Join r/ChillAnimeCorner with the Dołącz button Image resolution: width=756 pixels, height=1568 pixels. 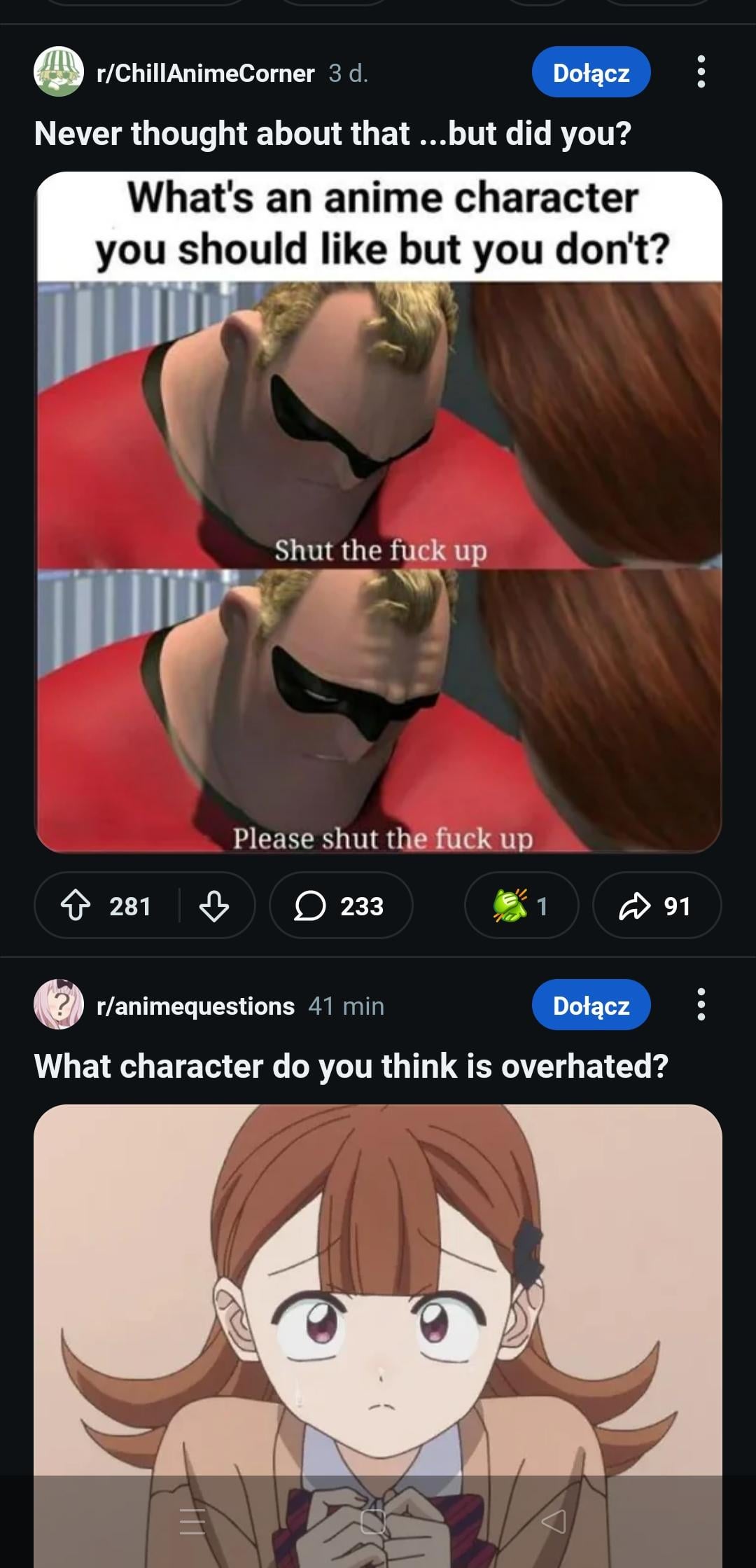coord(591,72)
